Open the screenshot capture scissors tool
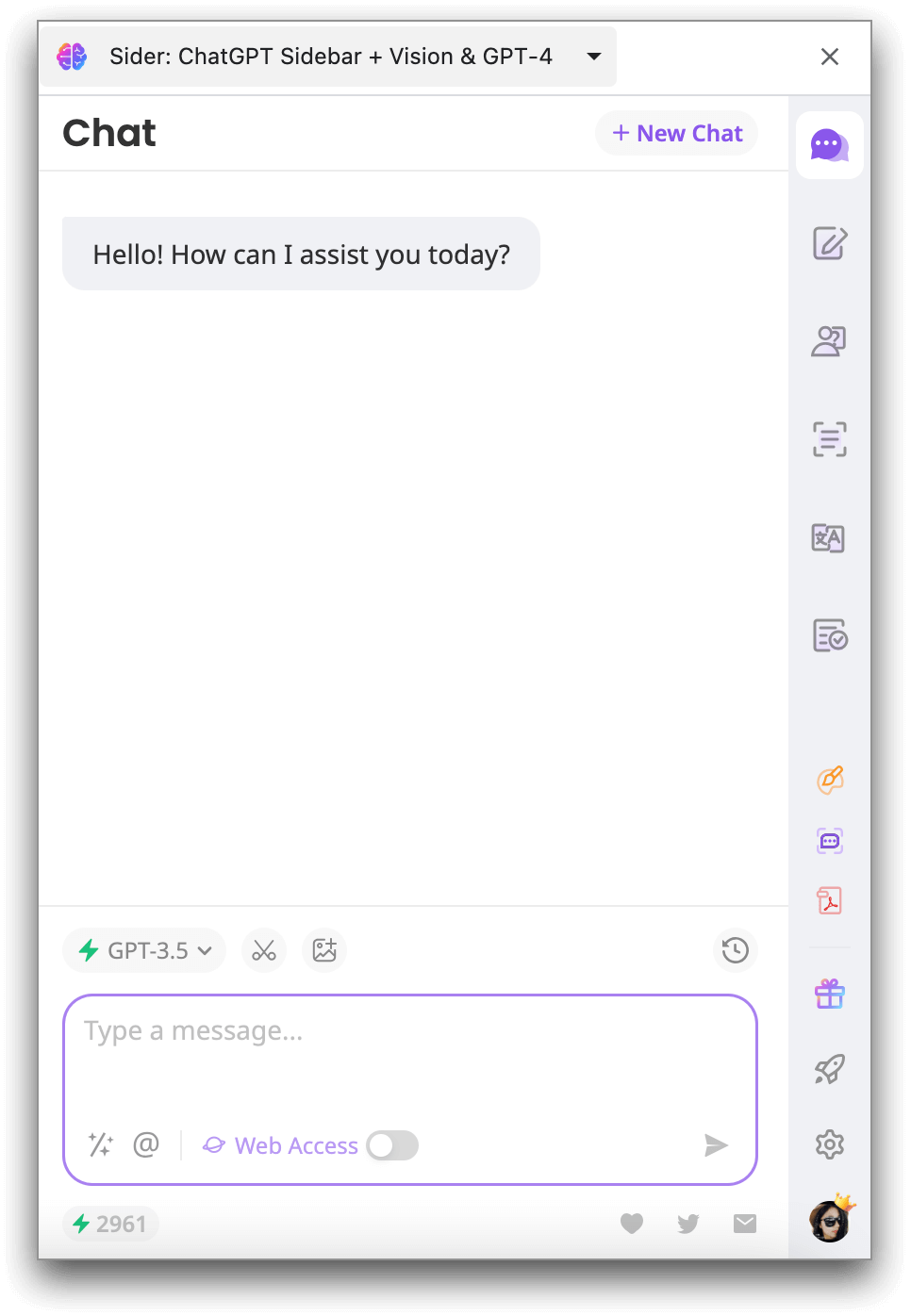 pyautogui.click(x=264, y=950)
